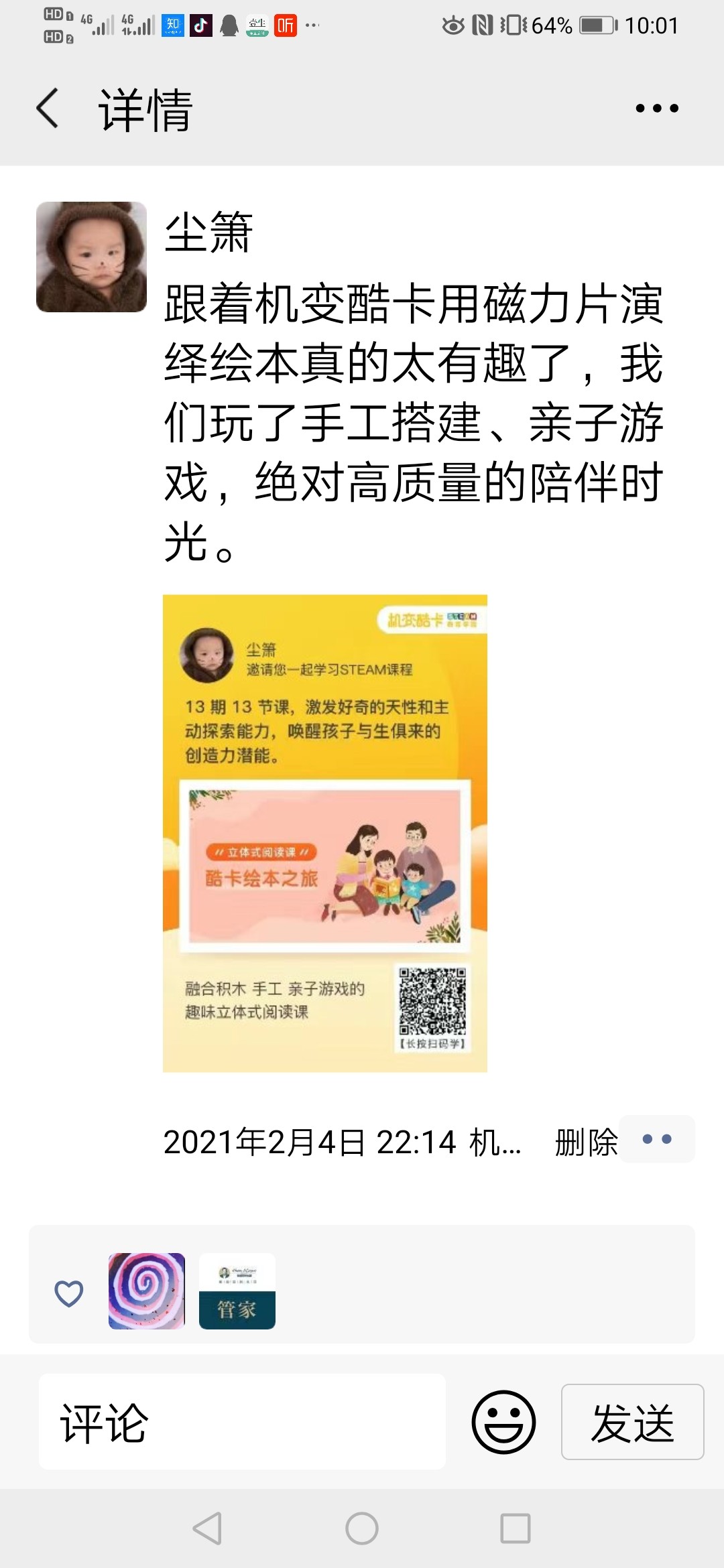Focus the 评论 comment input field
The height and width of the screenshot is (1568, 724).
pyautogui.click(x=241, y=1422)
